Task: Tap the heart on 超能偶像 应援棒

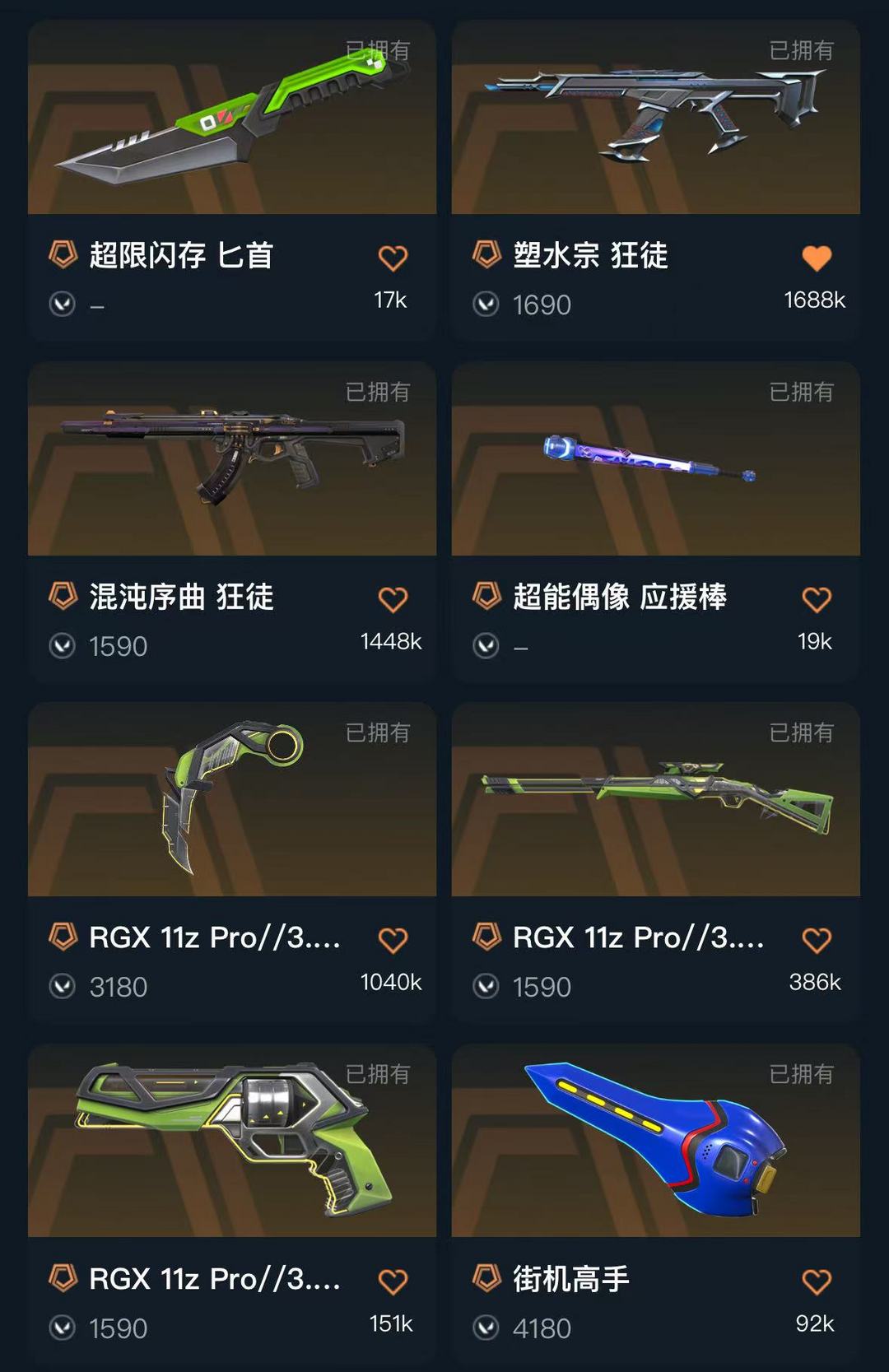Action: (x=817, y=600)
